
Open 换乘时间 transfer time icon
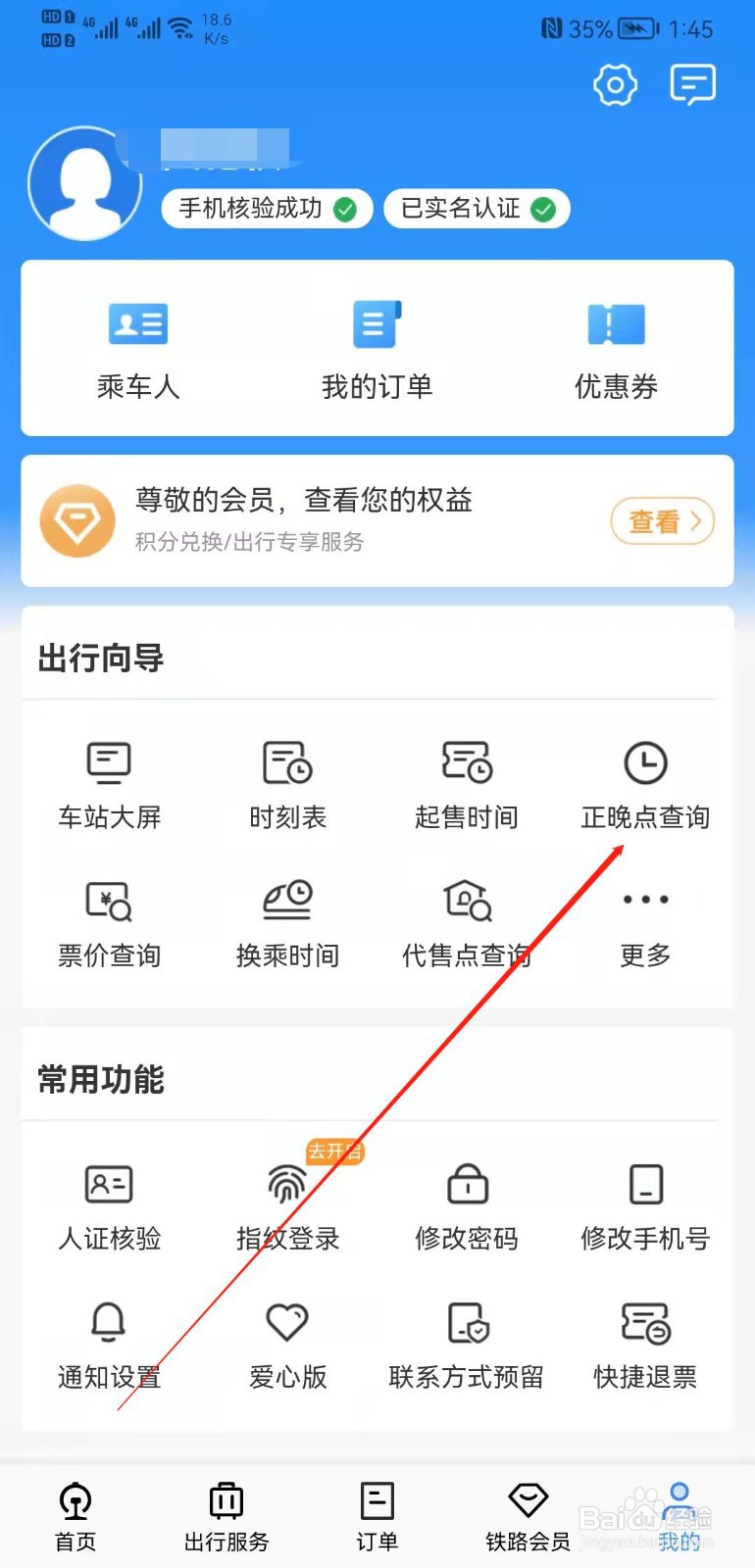click(x=286, y=921)
